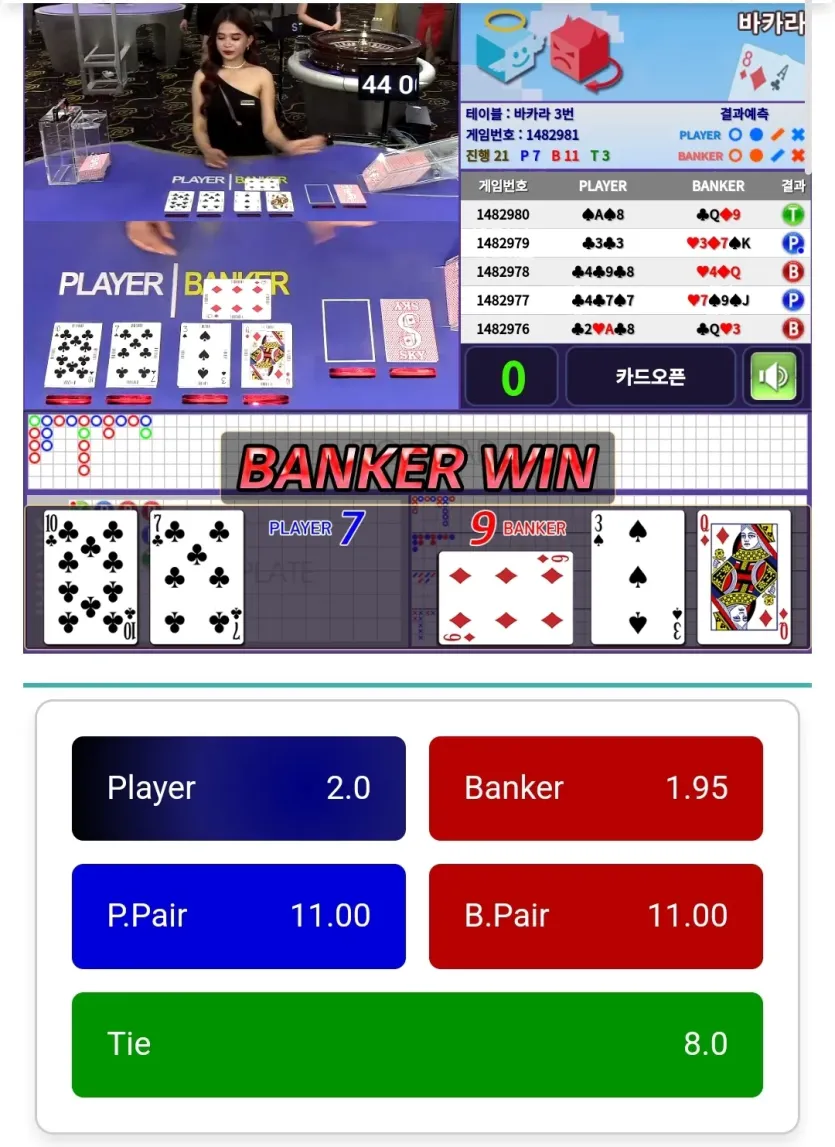Screen dimensions: 835x1147
Task: Bet on Player at 2.0
Action: [238, 788]
